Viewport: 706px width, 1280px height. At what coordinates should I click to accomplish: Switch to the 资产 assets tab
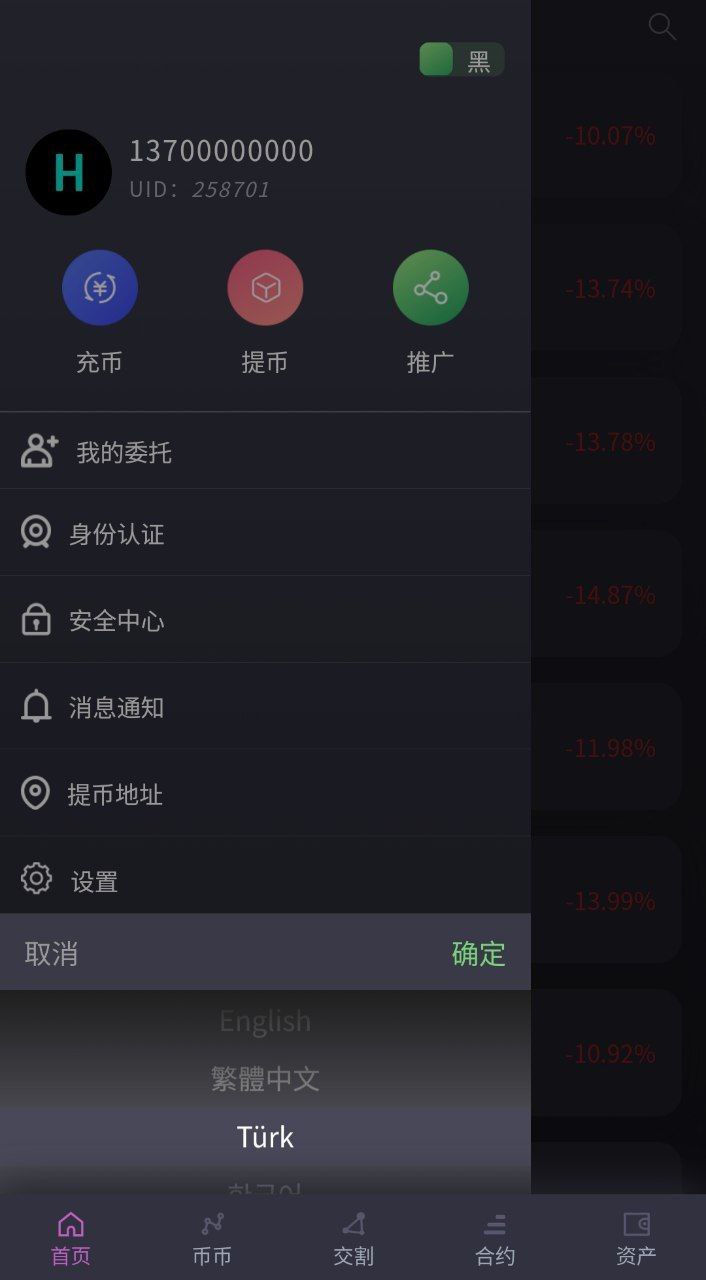pyautogui.click(x=636, y=1238)
